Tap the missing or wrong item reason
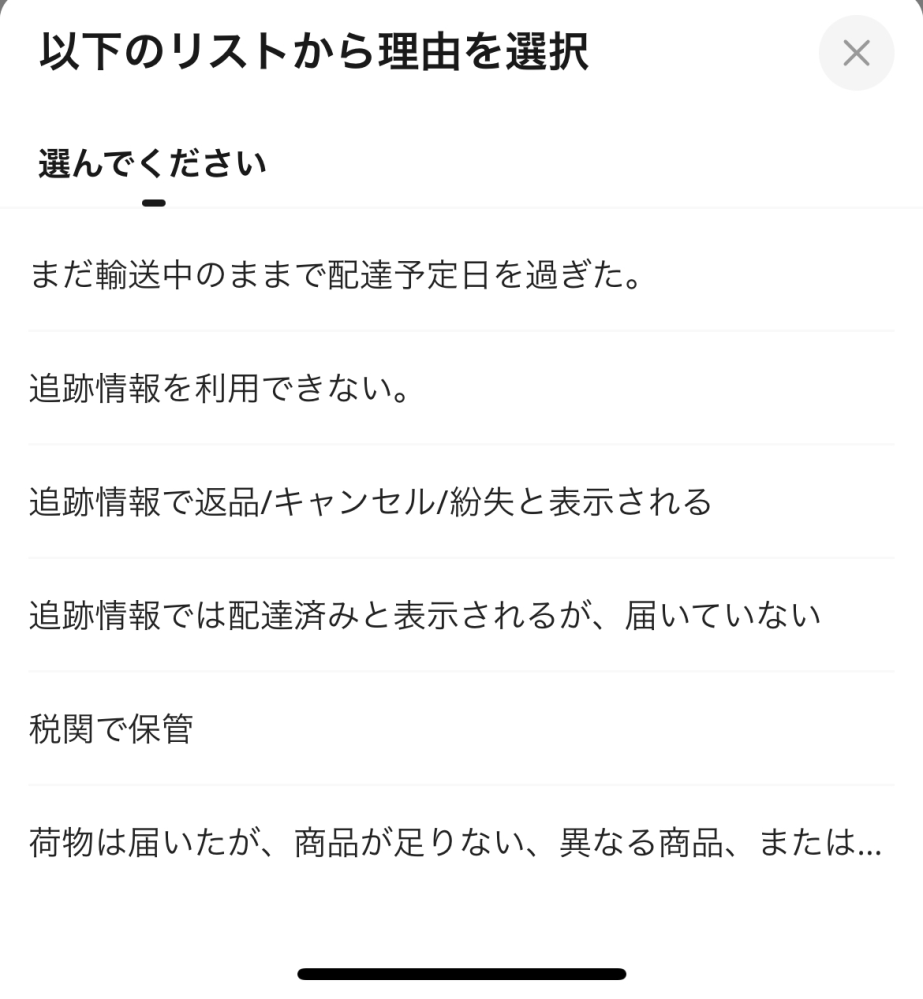Image resolution: width=923 pixels, height=999 pixels. [450, 845]
